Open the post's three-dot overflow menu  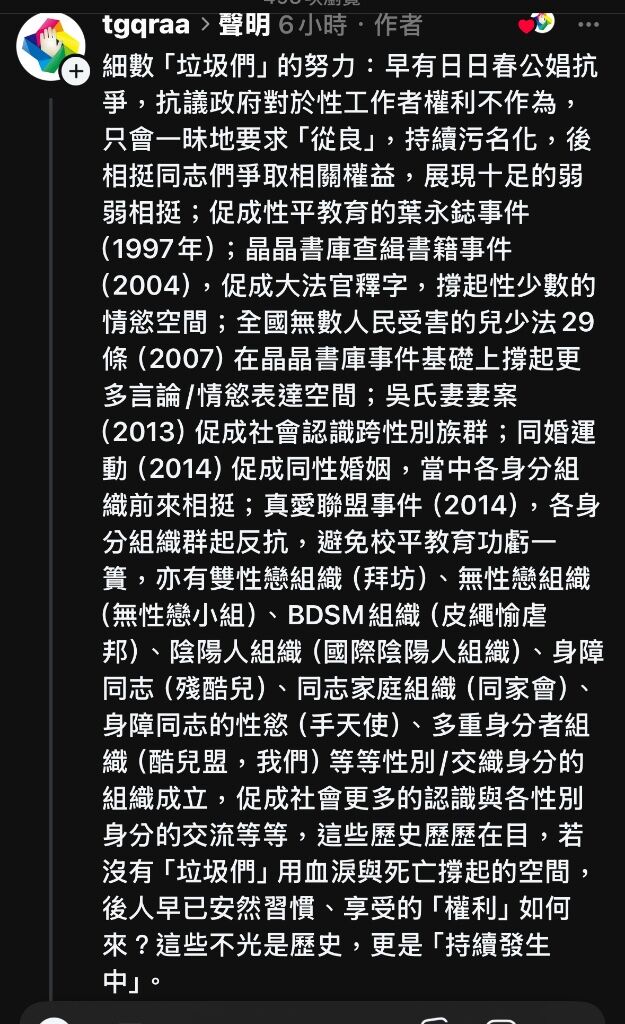(x=589, y=24)
